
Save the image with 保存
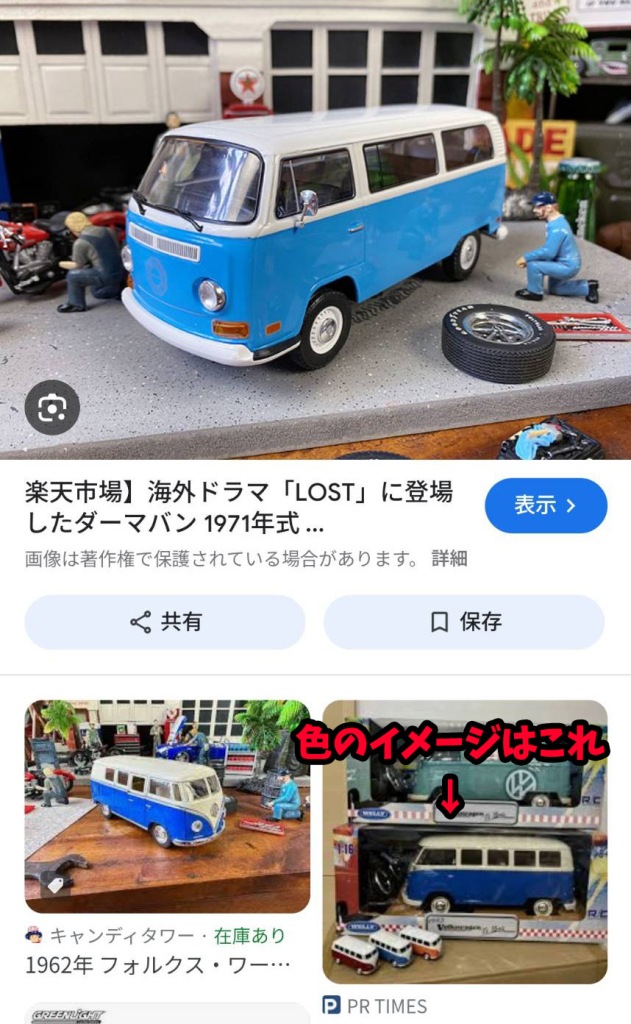tap(464, 622)
